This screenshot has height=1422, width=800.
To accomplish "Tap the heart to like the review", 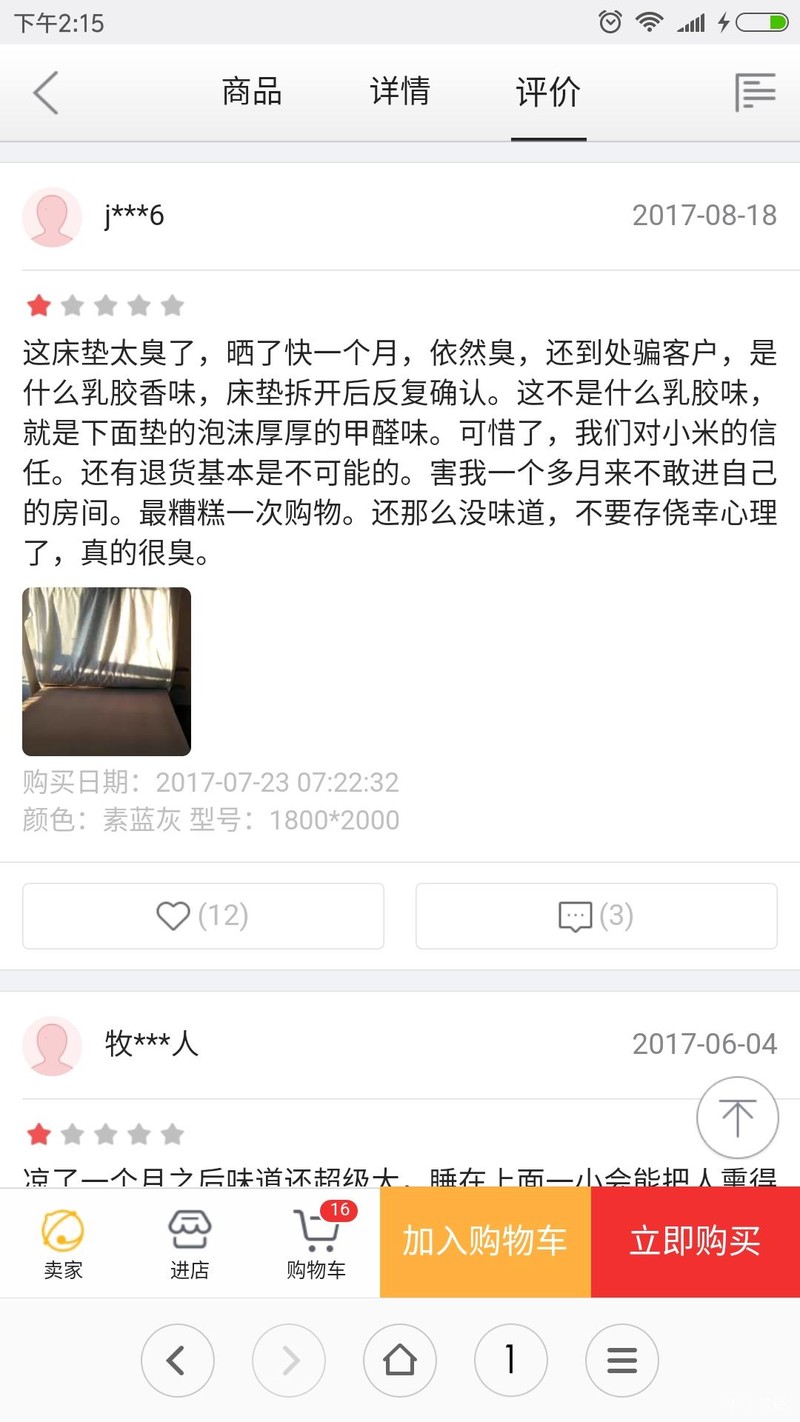I will (202, 915).
